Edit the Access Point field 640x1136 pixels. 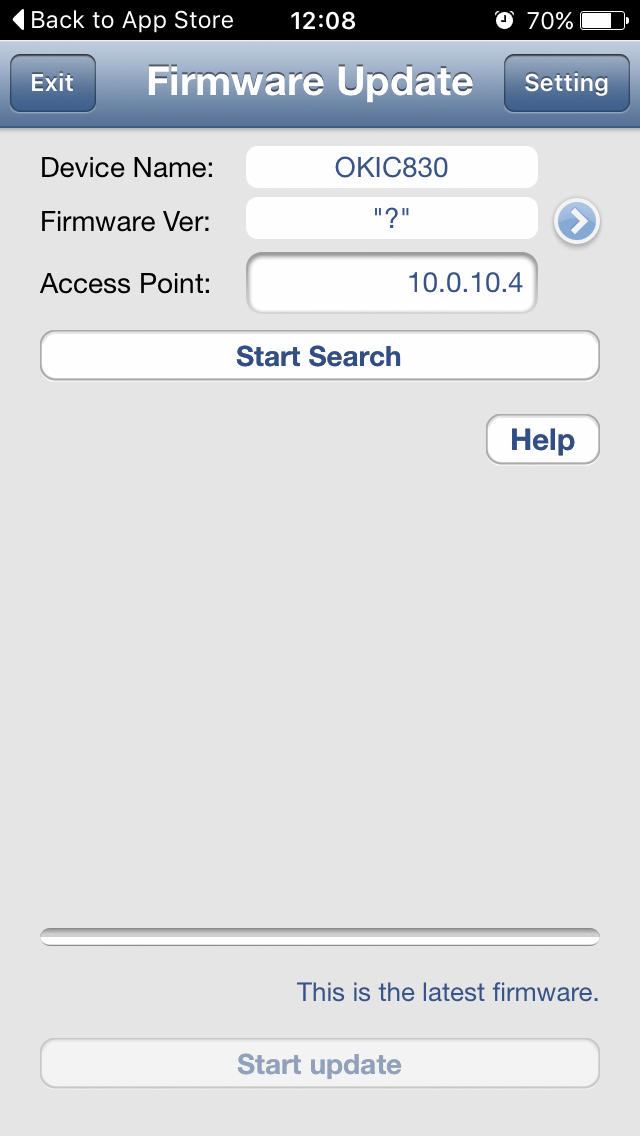(x=392, y=283)
